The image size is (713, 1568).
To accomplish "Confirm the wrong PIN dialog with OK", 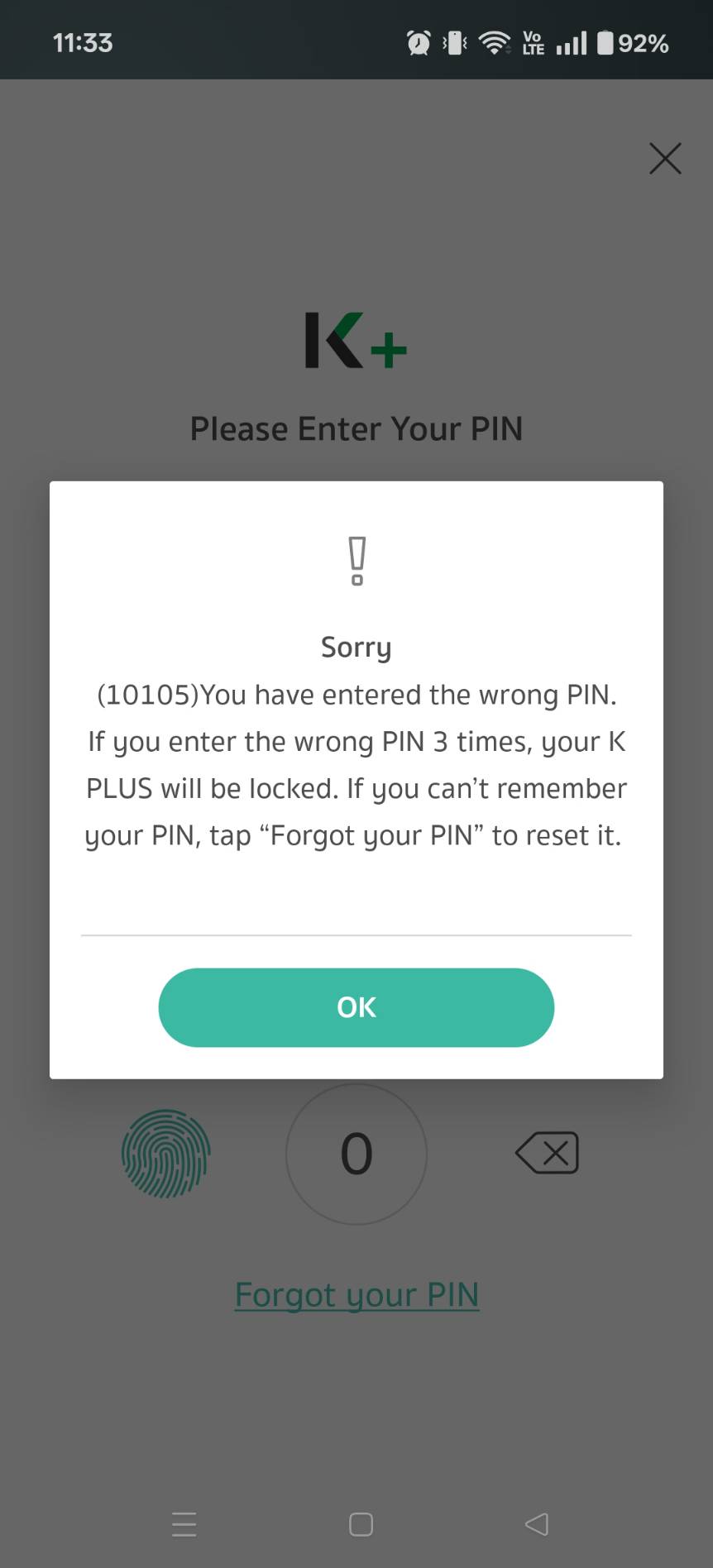I will [x=356, y=1006].
